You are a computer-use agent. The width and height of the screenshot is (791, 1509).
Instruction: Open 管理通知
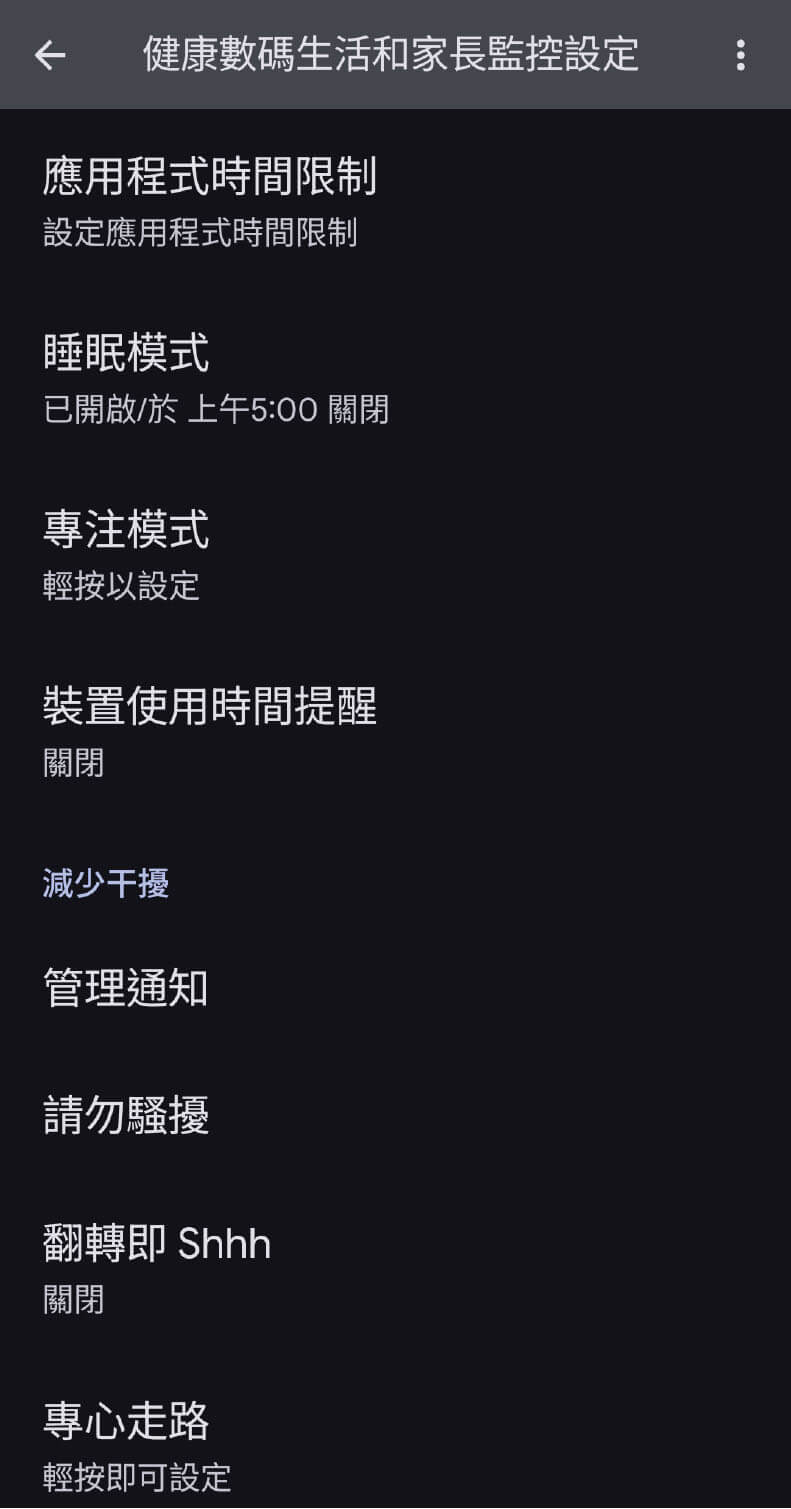point(395,988)
